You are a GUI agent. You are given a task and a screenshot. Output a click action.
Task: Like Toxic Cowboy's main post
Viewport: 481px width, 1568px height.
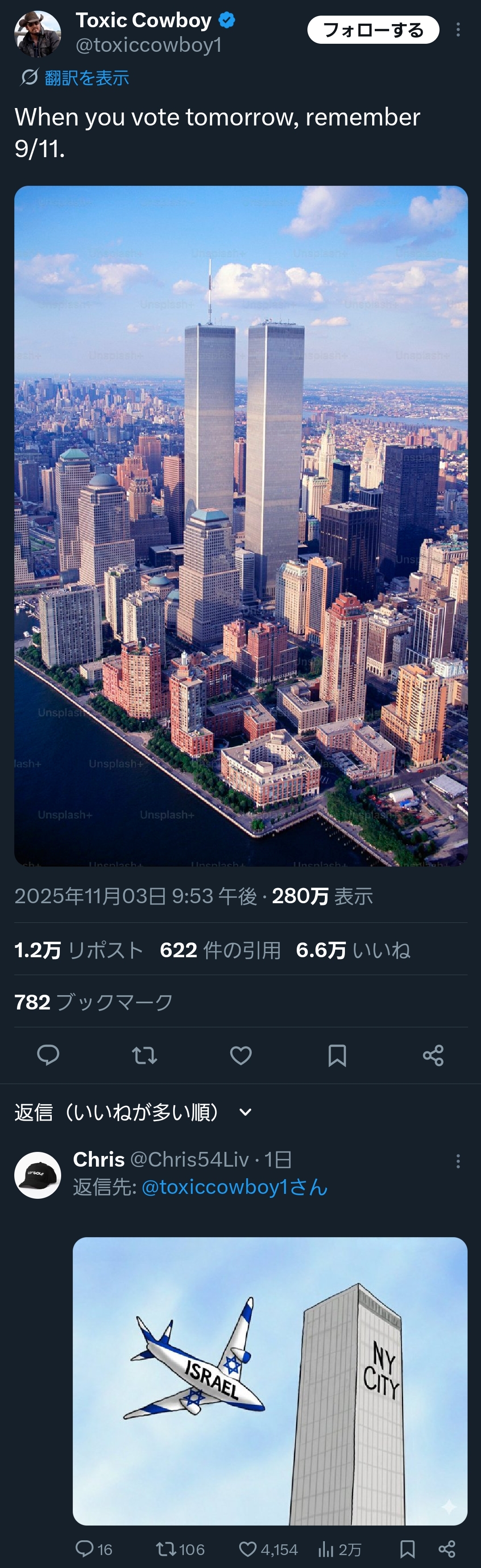coord(241,1055)
